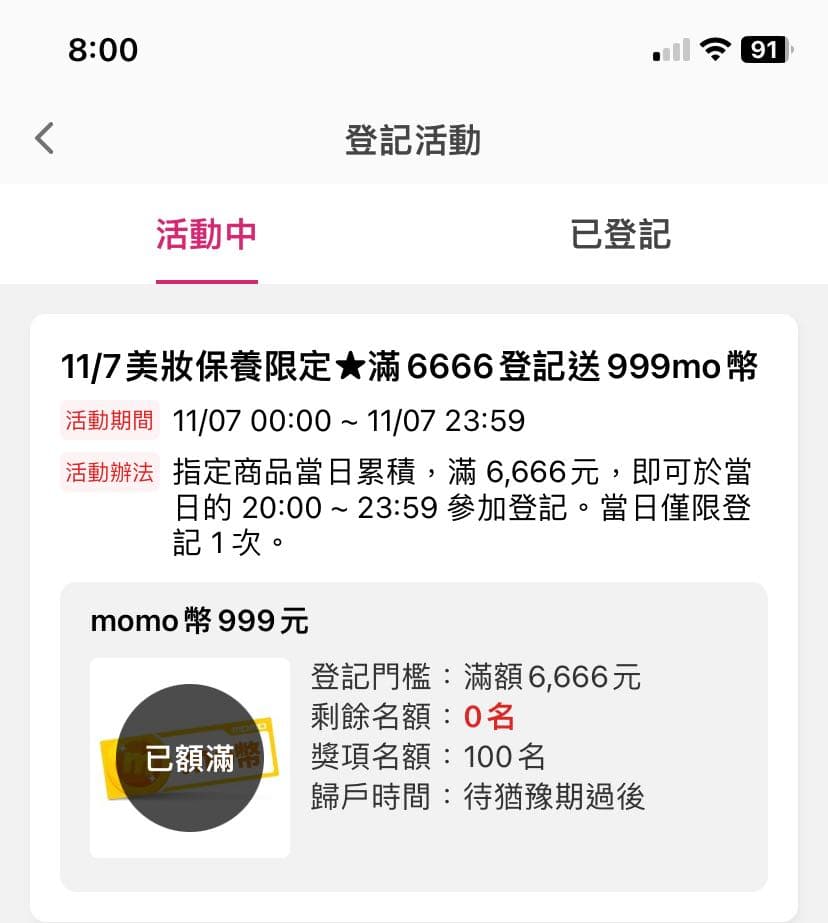Tap the pink underline beneath 活動中
This screenshot has width=828, height=923.
(x=206, y=282)
